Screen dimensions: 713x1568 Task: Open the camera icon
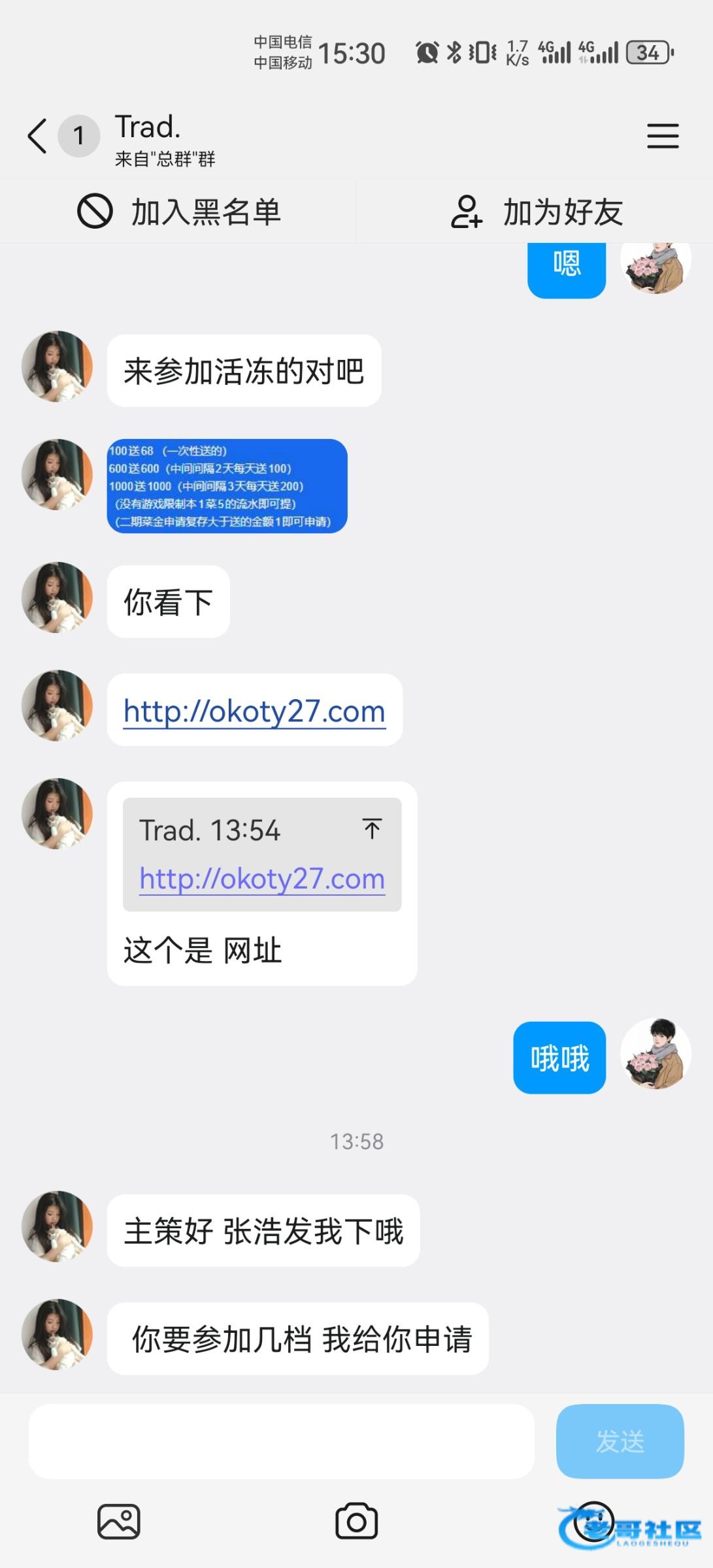356,1522
